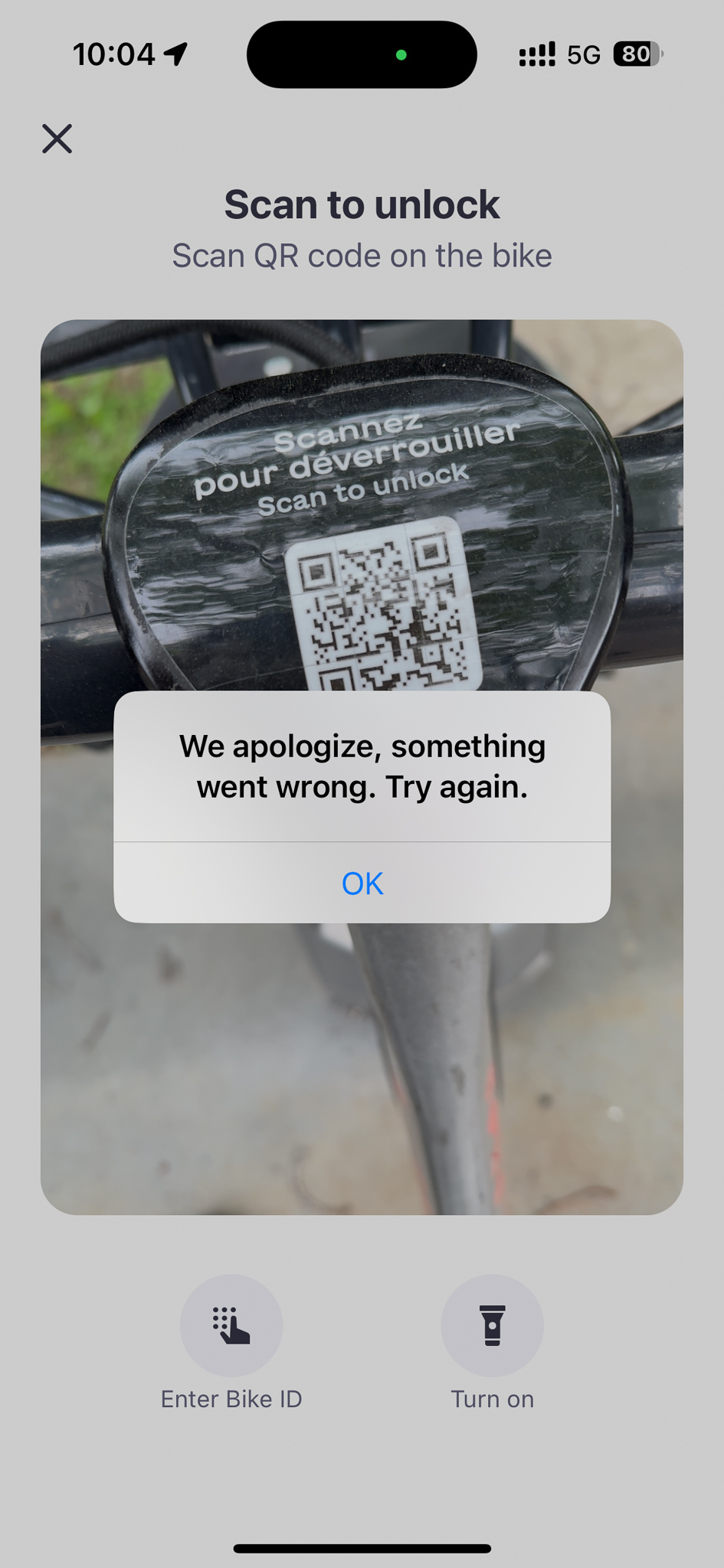Screen dimensions: 724x1568
Task: Dismiss the error dialog with OK
Action: (x=362, y=884)
